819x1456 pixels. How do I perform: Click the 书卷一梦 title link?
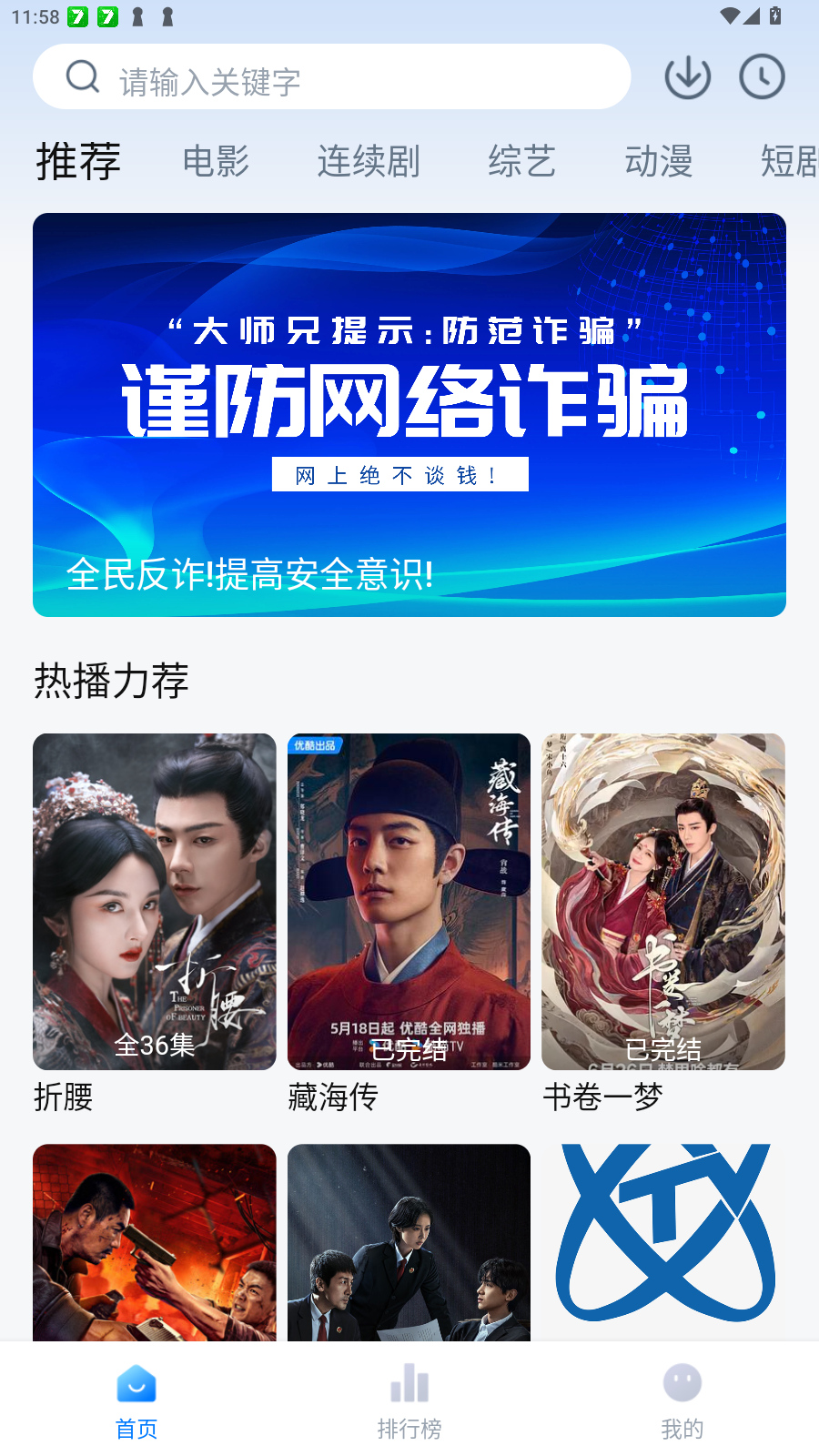[x=602, y=1097]
